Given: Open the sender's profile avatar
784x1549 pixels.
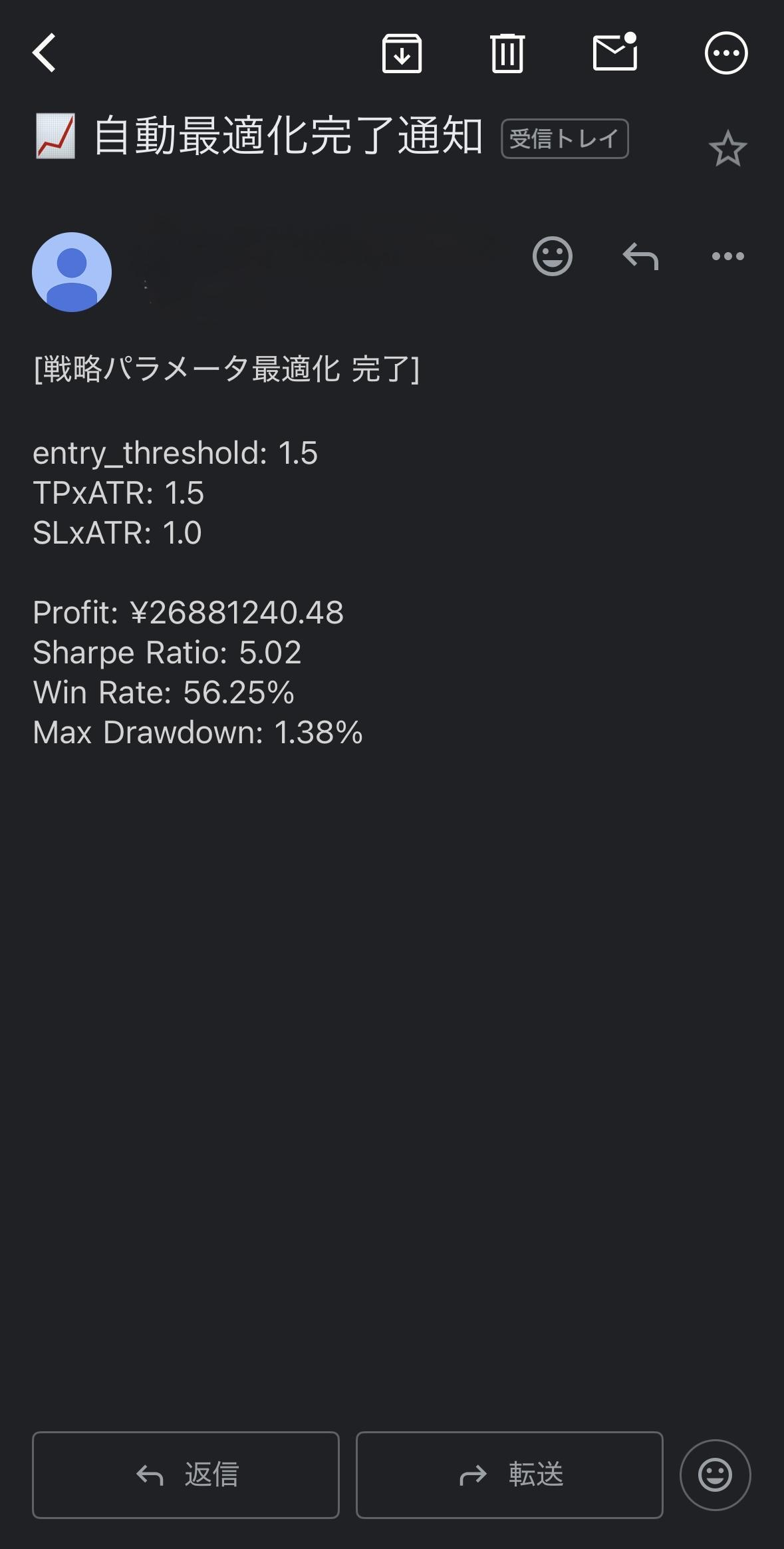Looking at the screenshot, I should (x=72, y=272).
